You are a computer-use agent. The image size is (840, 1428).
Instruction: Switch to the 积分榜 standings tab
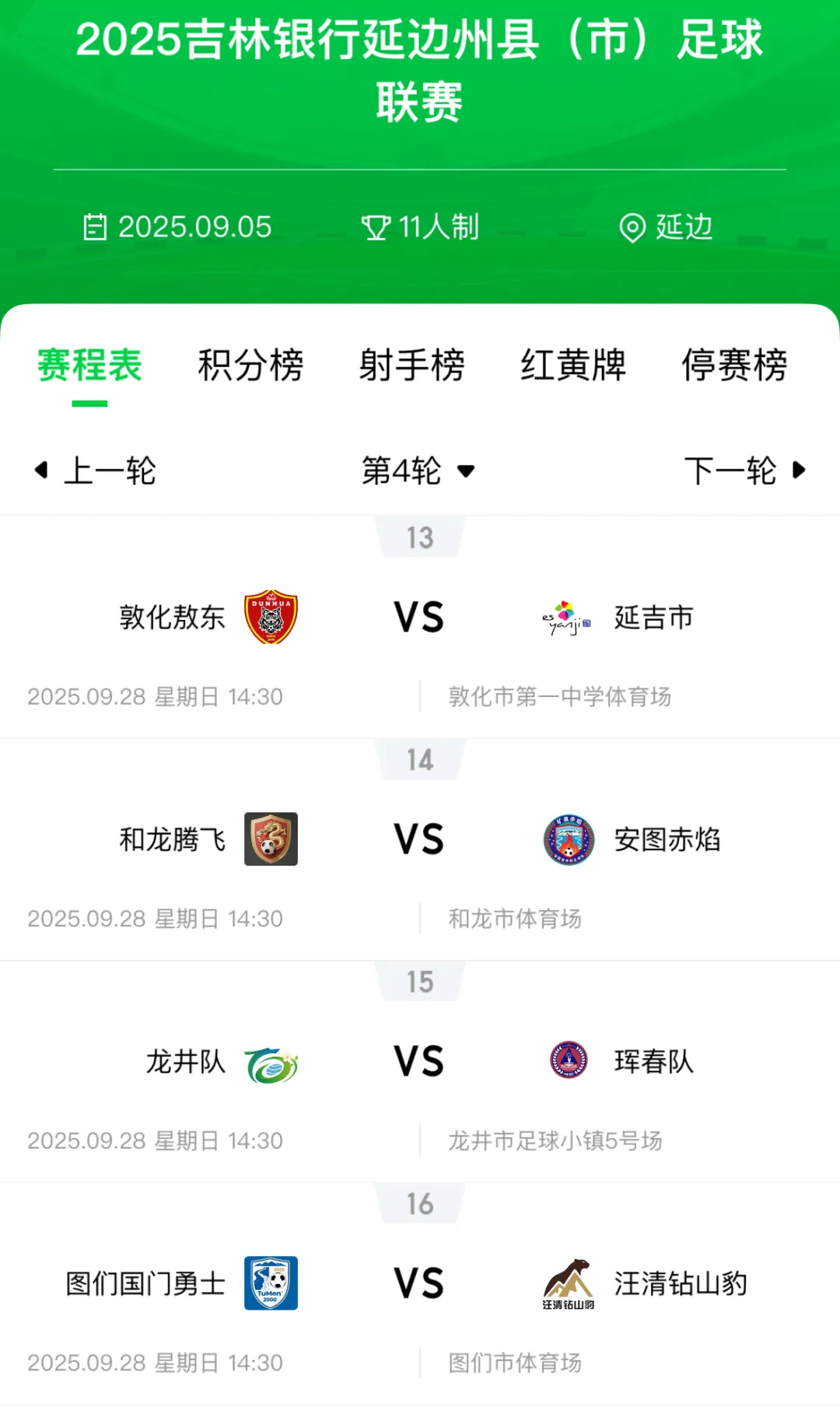click(250, 366)
